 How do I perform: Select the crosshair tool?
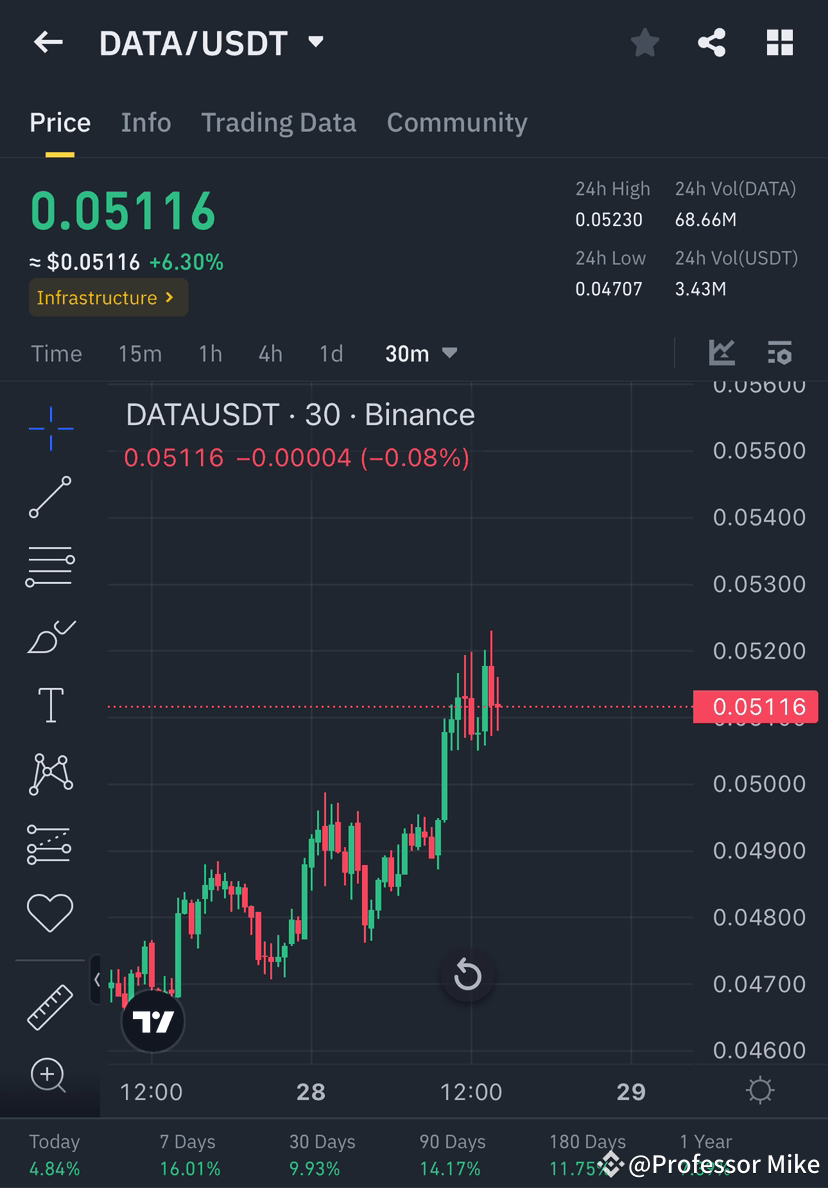50,428
